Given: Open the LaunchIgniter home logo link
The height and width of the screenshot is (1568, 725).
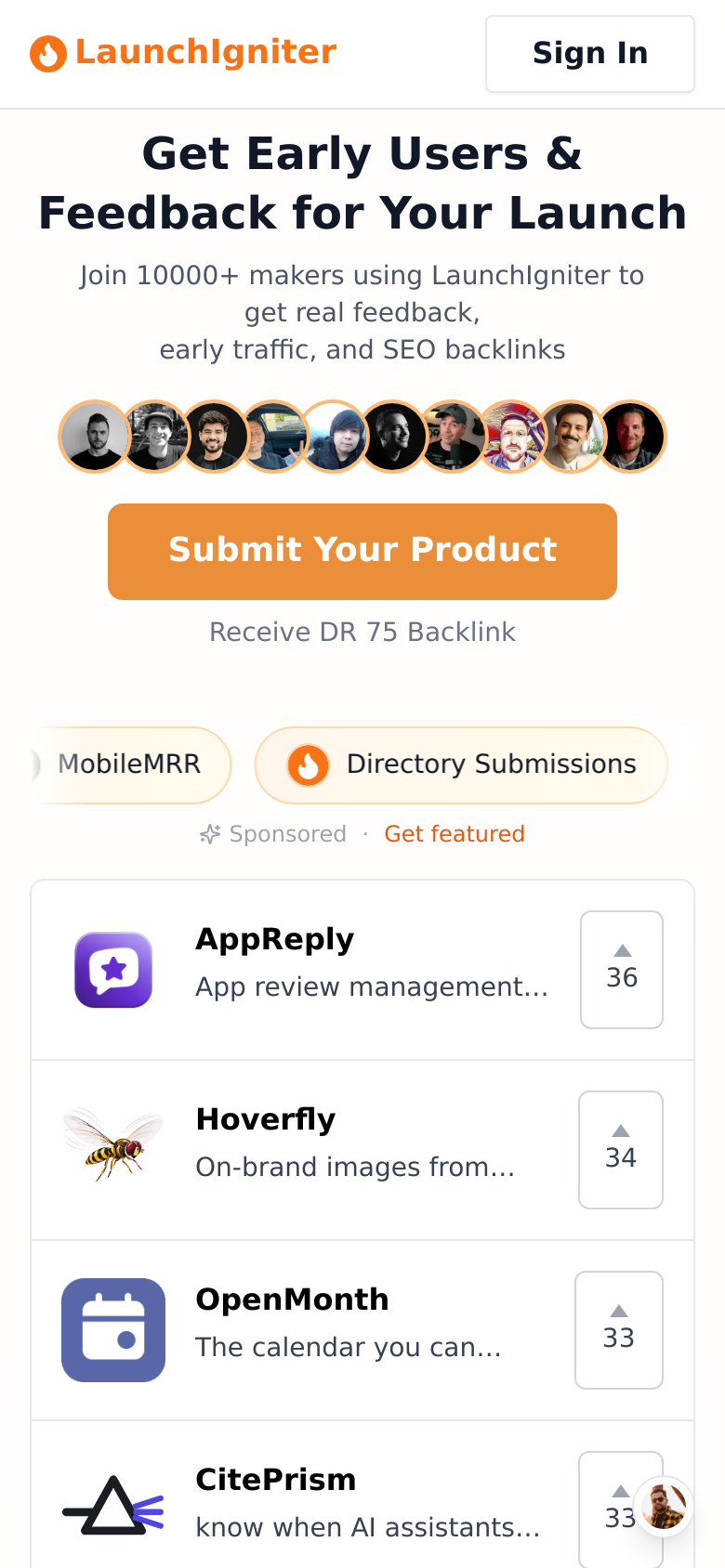Looking at the screenshot, I should pos(183,53).
